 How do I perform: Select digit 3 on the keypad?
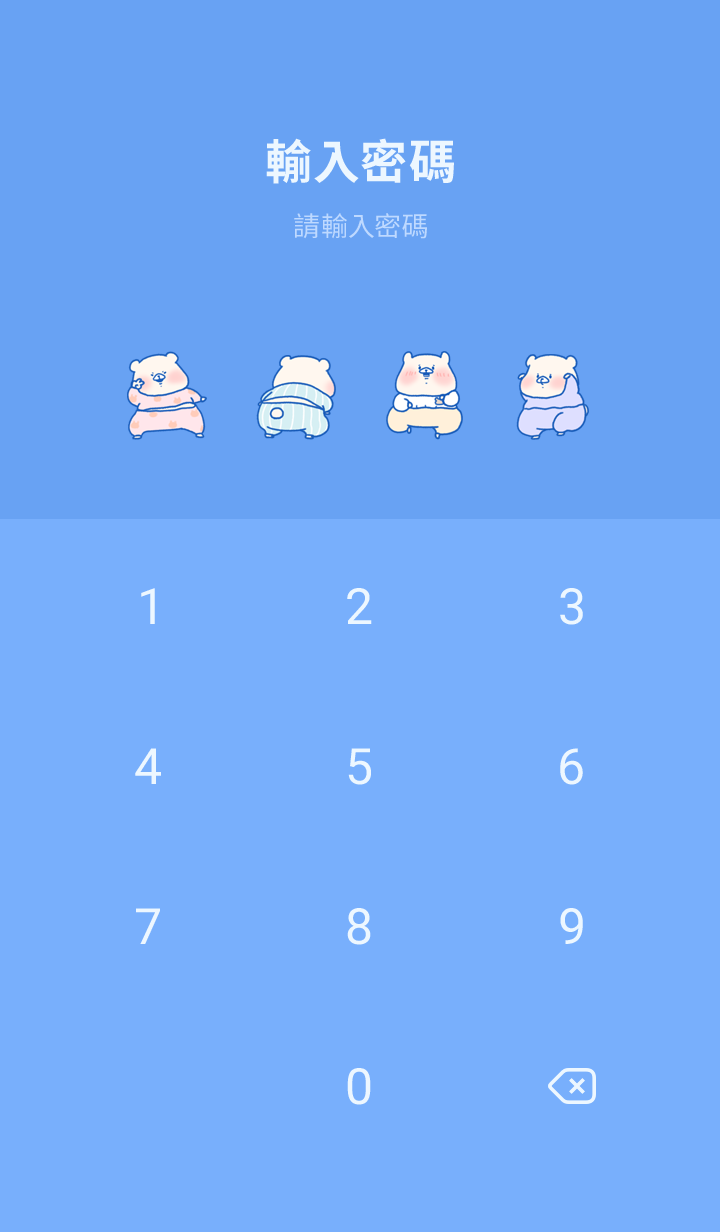click(x=571, y=607)
